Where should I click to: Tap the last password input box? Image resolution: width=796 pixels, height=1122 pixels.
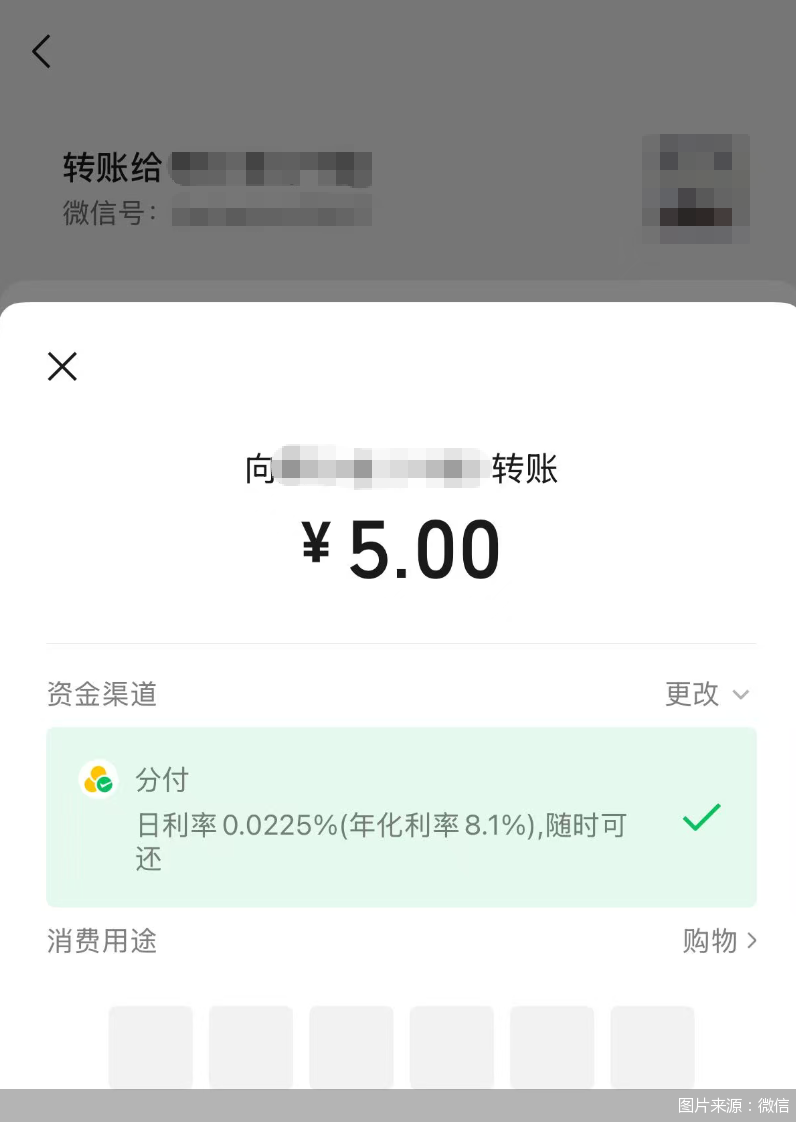point(652,1047)
